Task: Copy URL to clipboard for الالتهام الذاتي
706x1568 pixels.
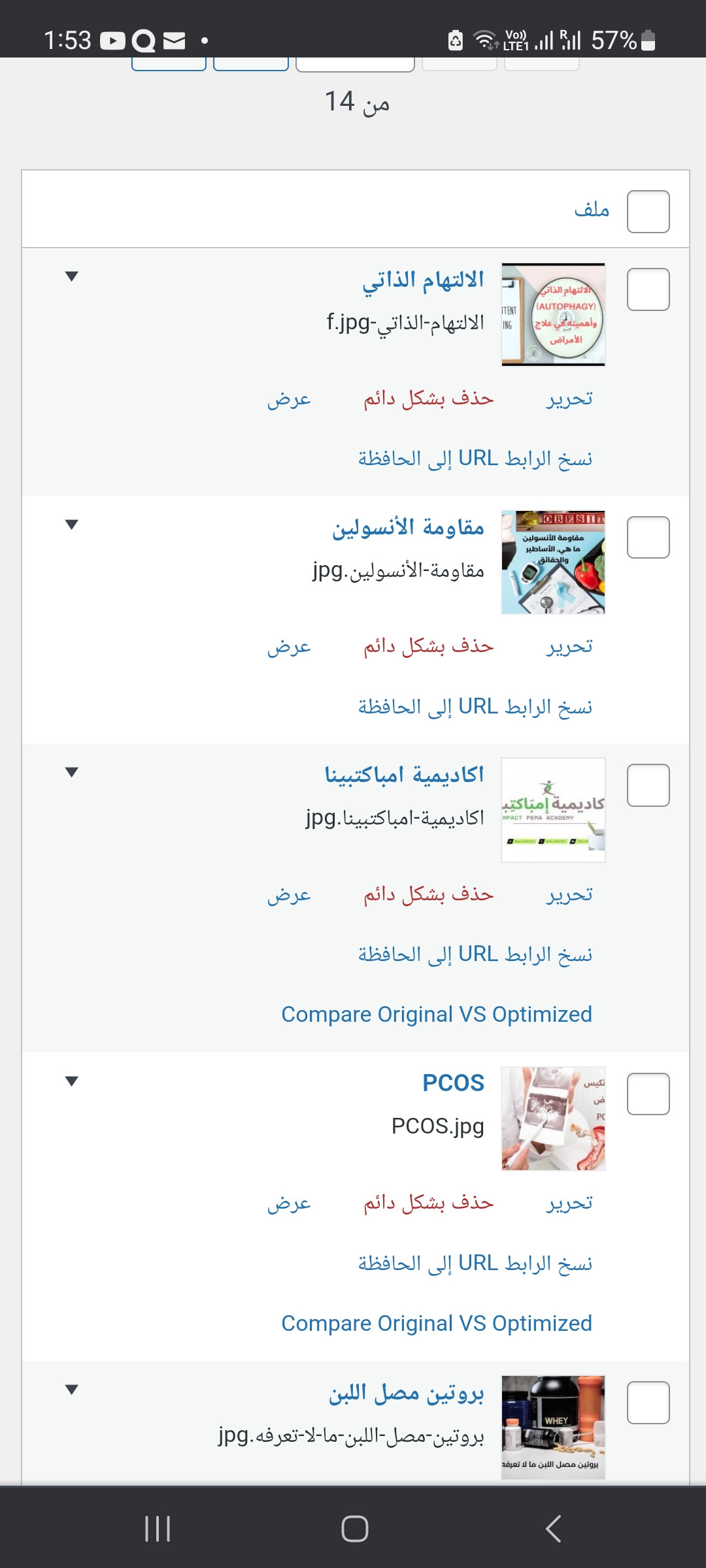Action: click(x=475, y=459)
